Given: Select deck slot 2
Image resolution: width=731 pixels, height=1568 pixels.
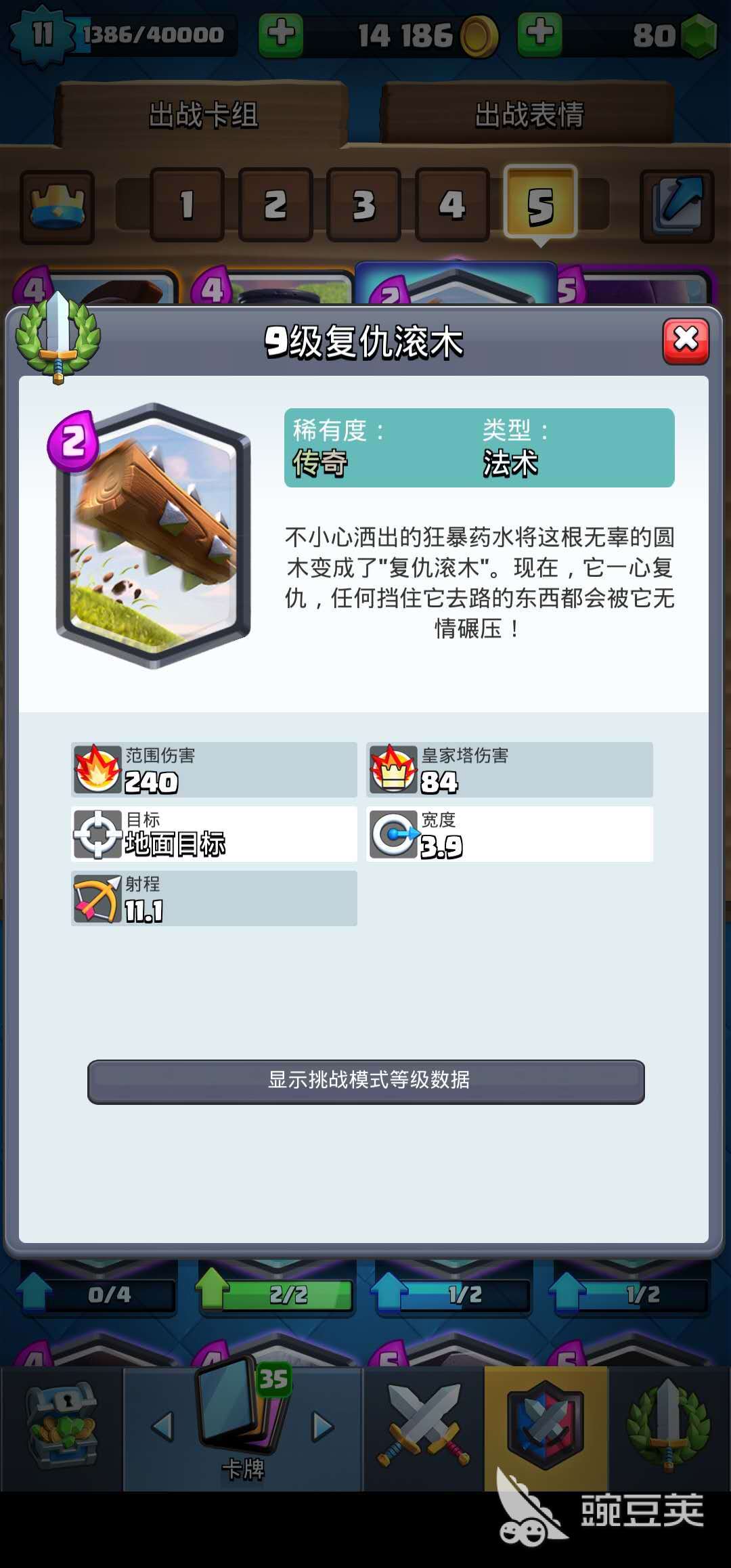Looking at the screenshot, I should pyautogui.click(x=275, y=204).
